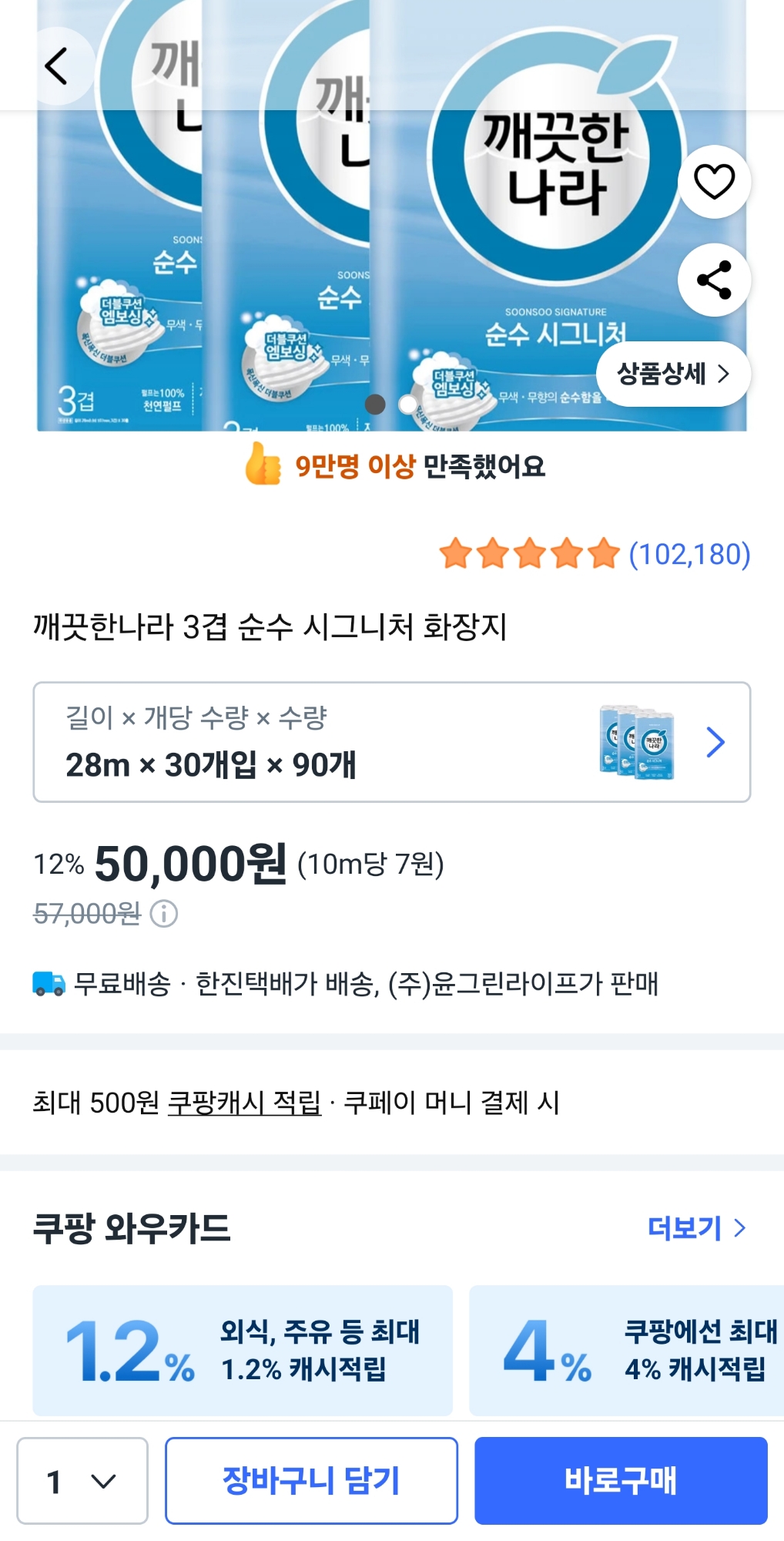Image resolution: width=784 pixels, height=1541 pixels.
Task: Add product to wishlist with heart icon
Action: click(714, 182)
